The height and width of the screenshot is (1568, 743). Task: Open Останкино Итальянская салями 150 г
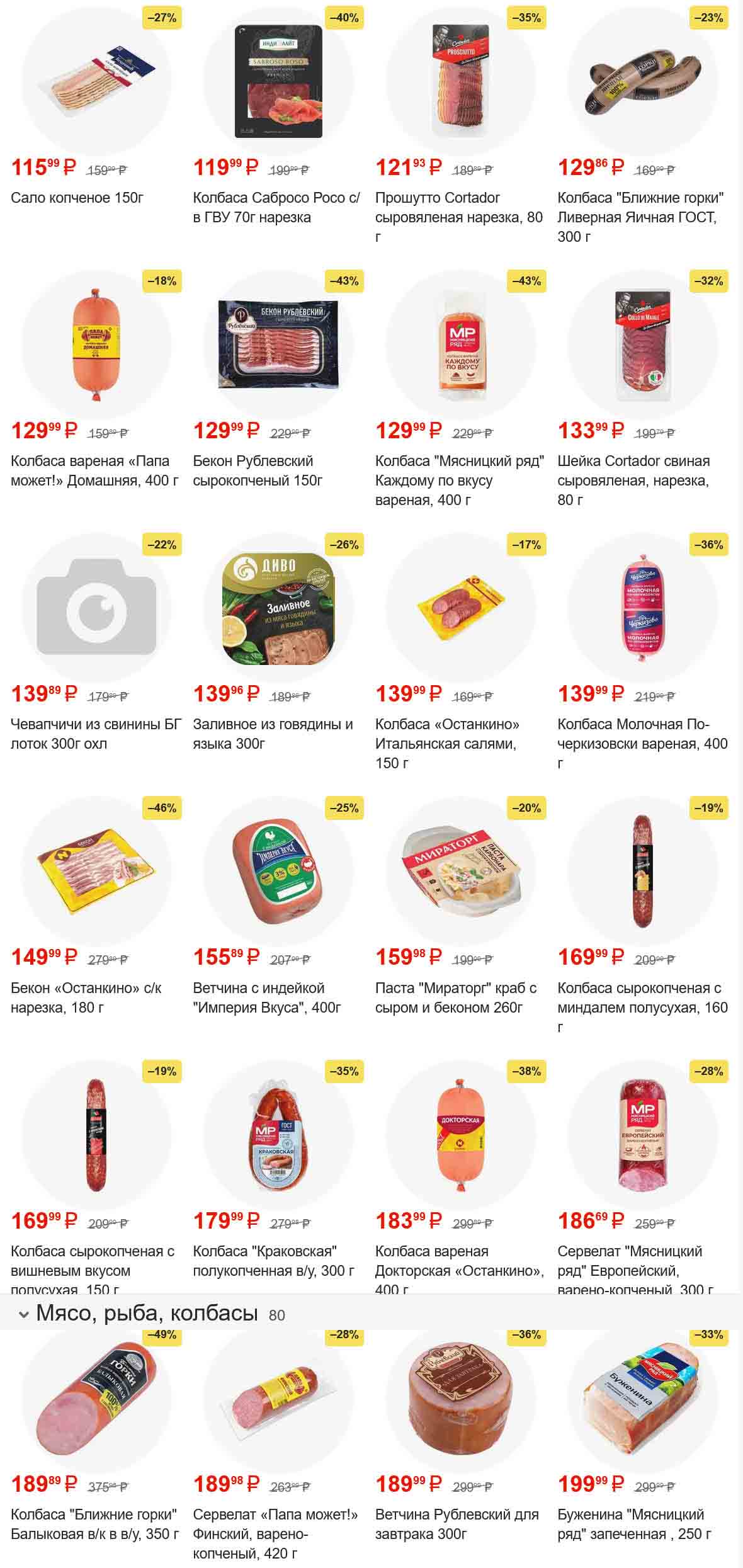(447, 734)
